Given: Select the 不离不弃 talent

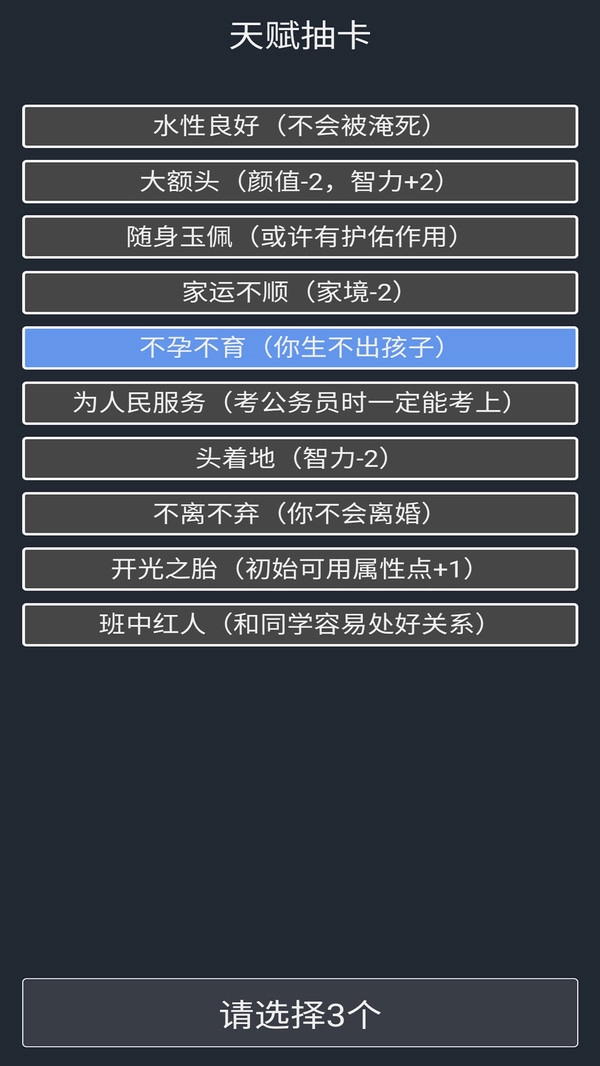Looking at the screenshot, I should pos(300,514).
